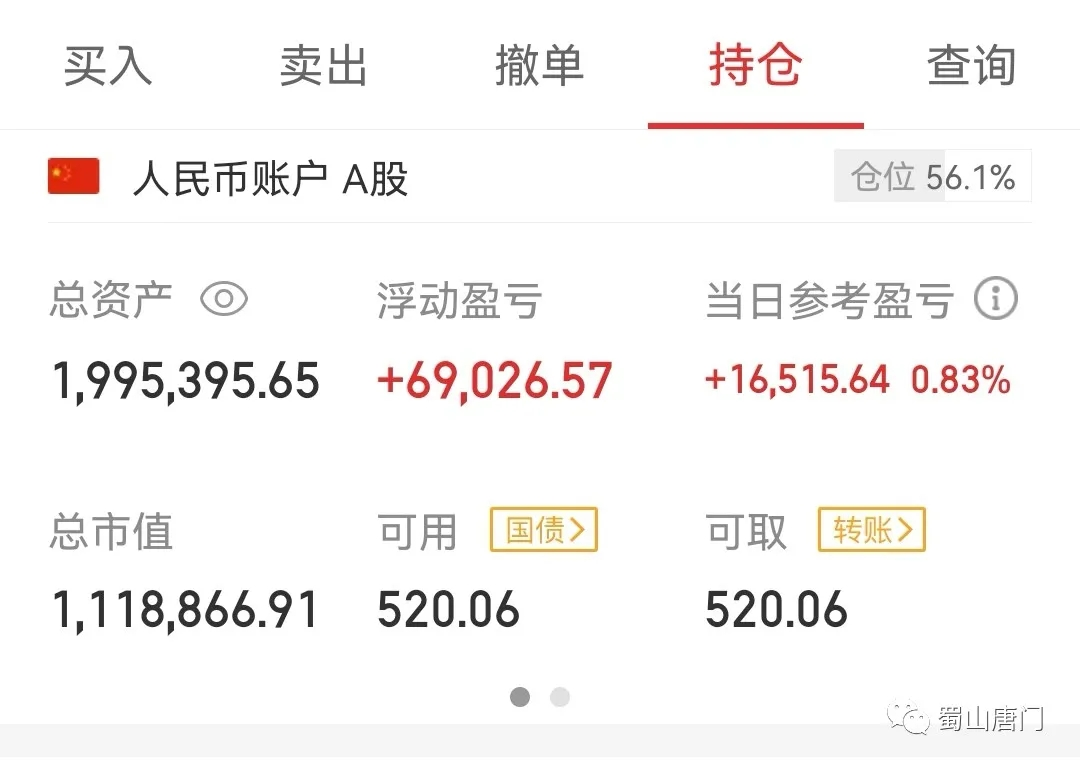The height and width of the screenshot is (767, 1080).
Task: Hide total assets with the eye icon
Action: [224, 299]
